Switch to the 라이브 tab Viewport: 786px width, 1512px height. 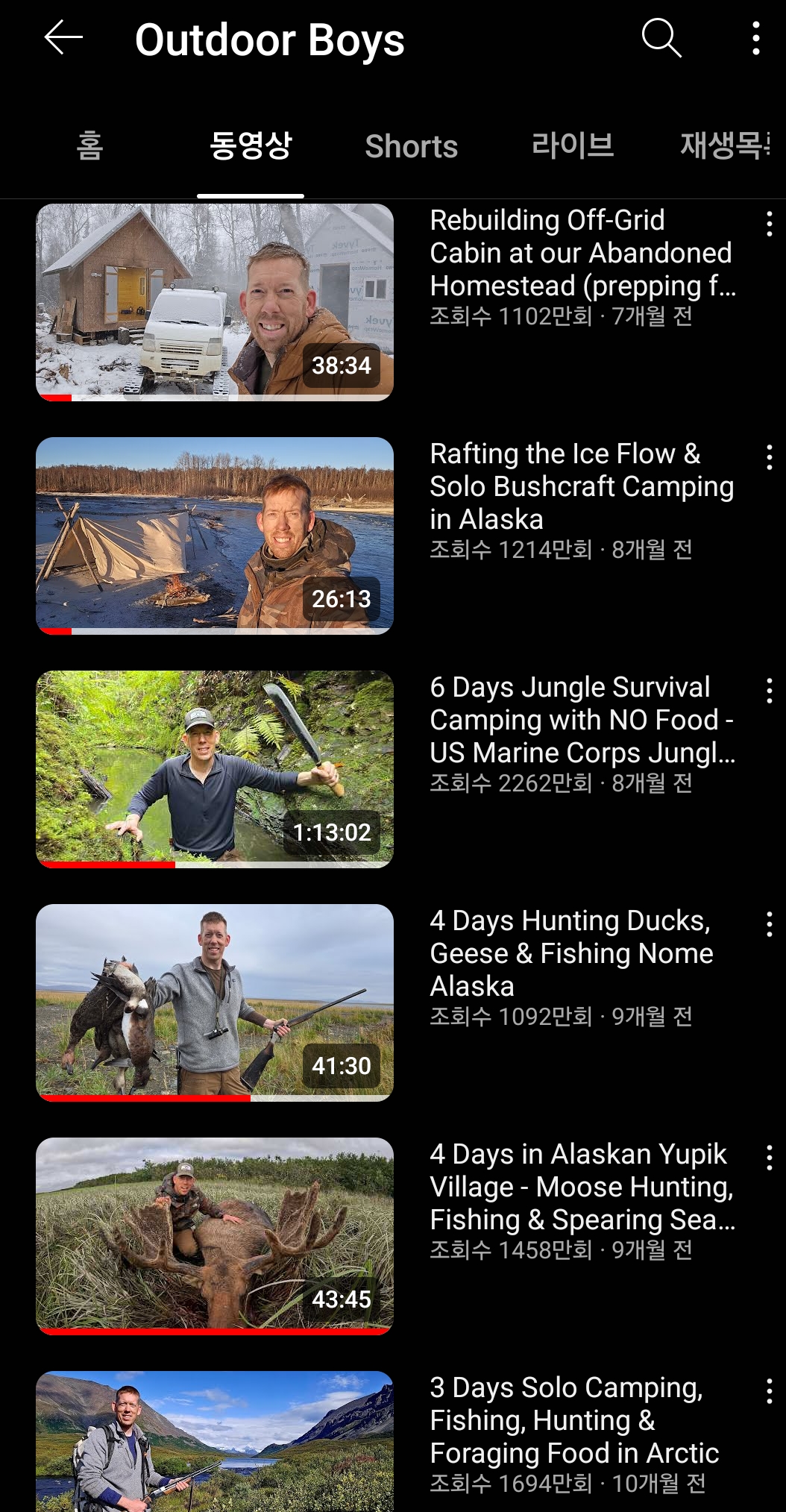point(573,145)
